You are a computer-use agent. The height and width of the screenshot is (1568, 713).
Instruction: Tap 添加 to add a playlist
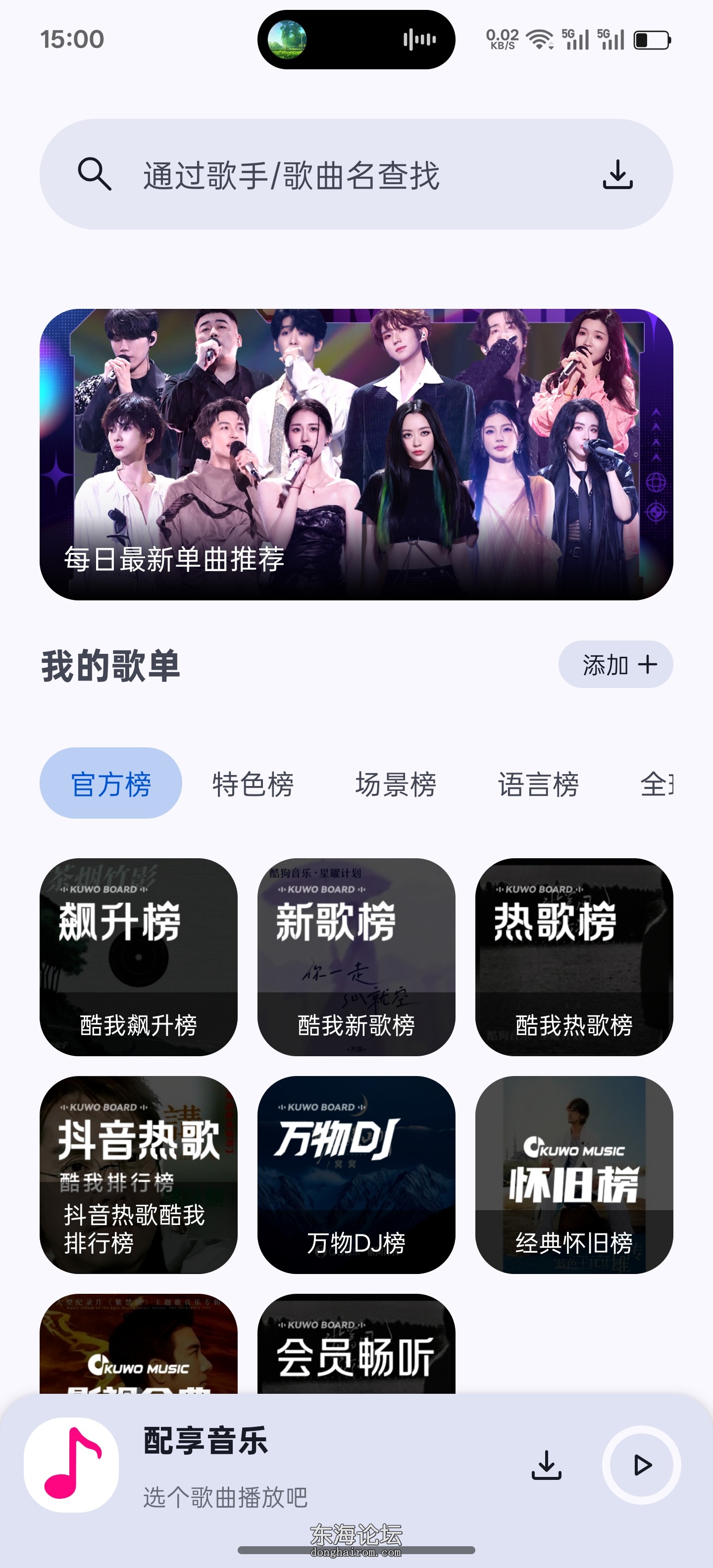[x=615, y=664]
